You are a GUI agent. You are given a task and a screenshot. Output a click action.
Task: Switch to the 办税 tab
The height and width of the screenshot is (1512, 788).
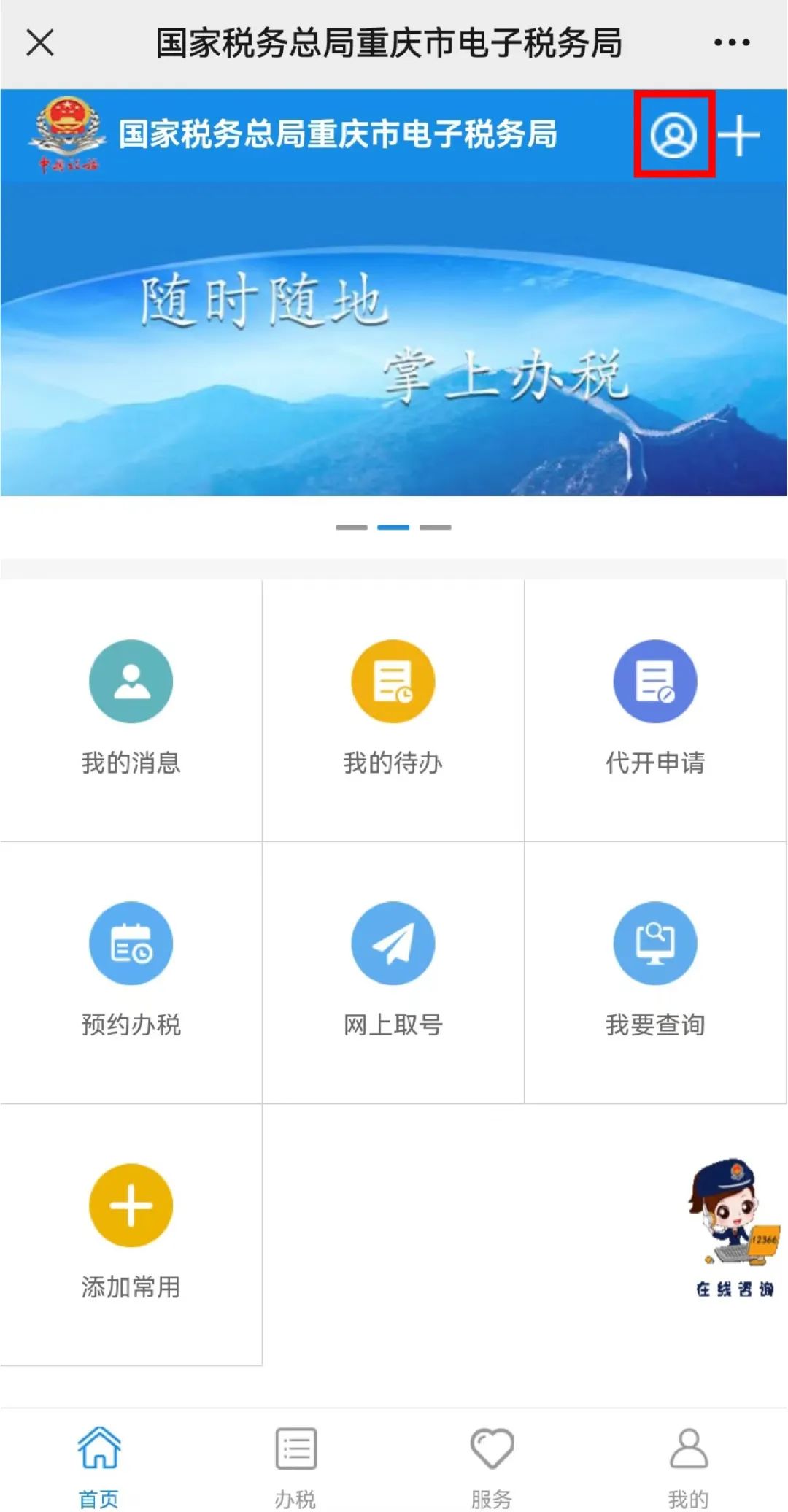(x=295, y=1467)
